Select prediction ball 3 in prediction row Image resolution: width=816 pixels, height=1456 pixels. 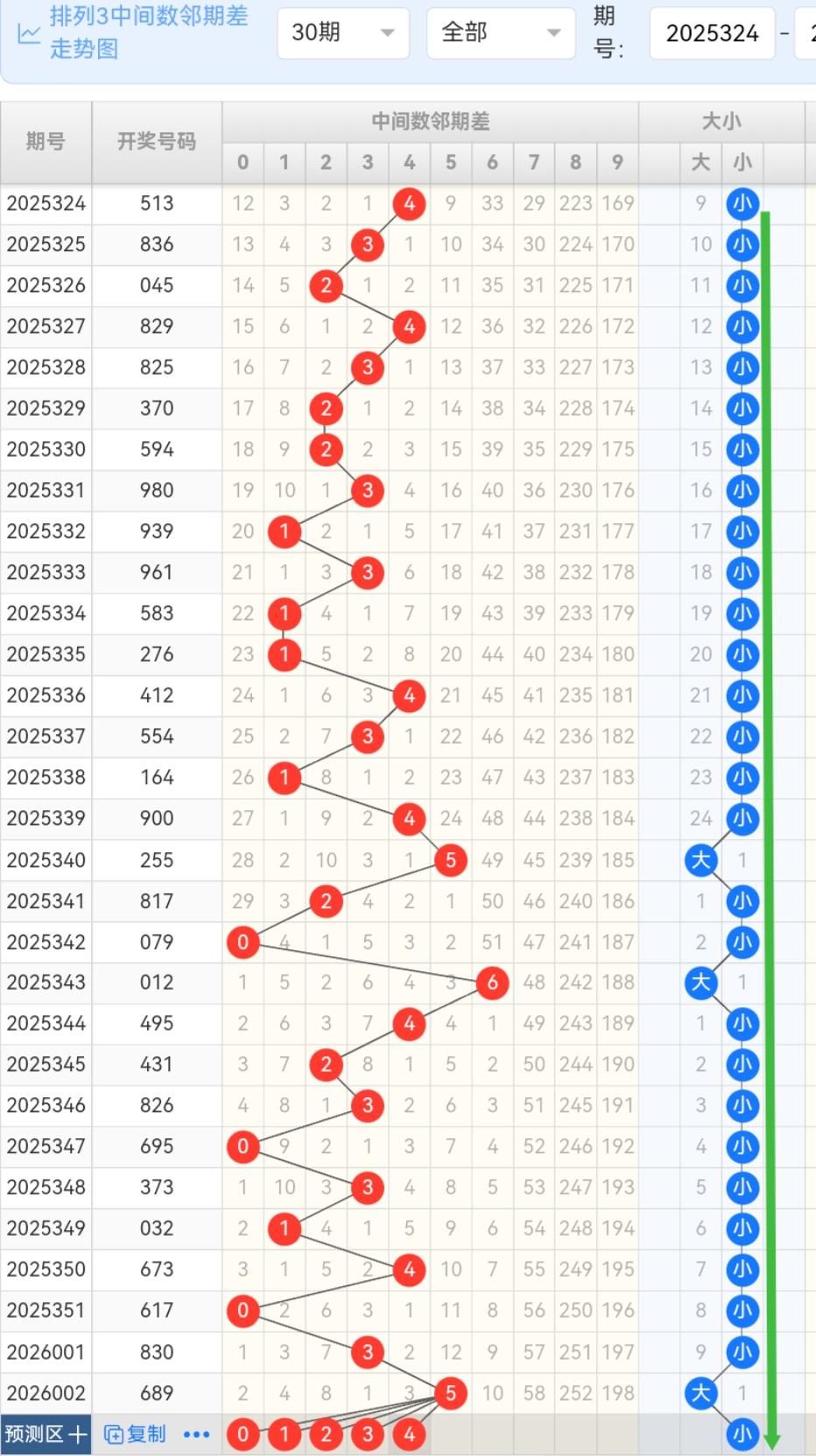click(x=368, y=1434)
